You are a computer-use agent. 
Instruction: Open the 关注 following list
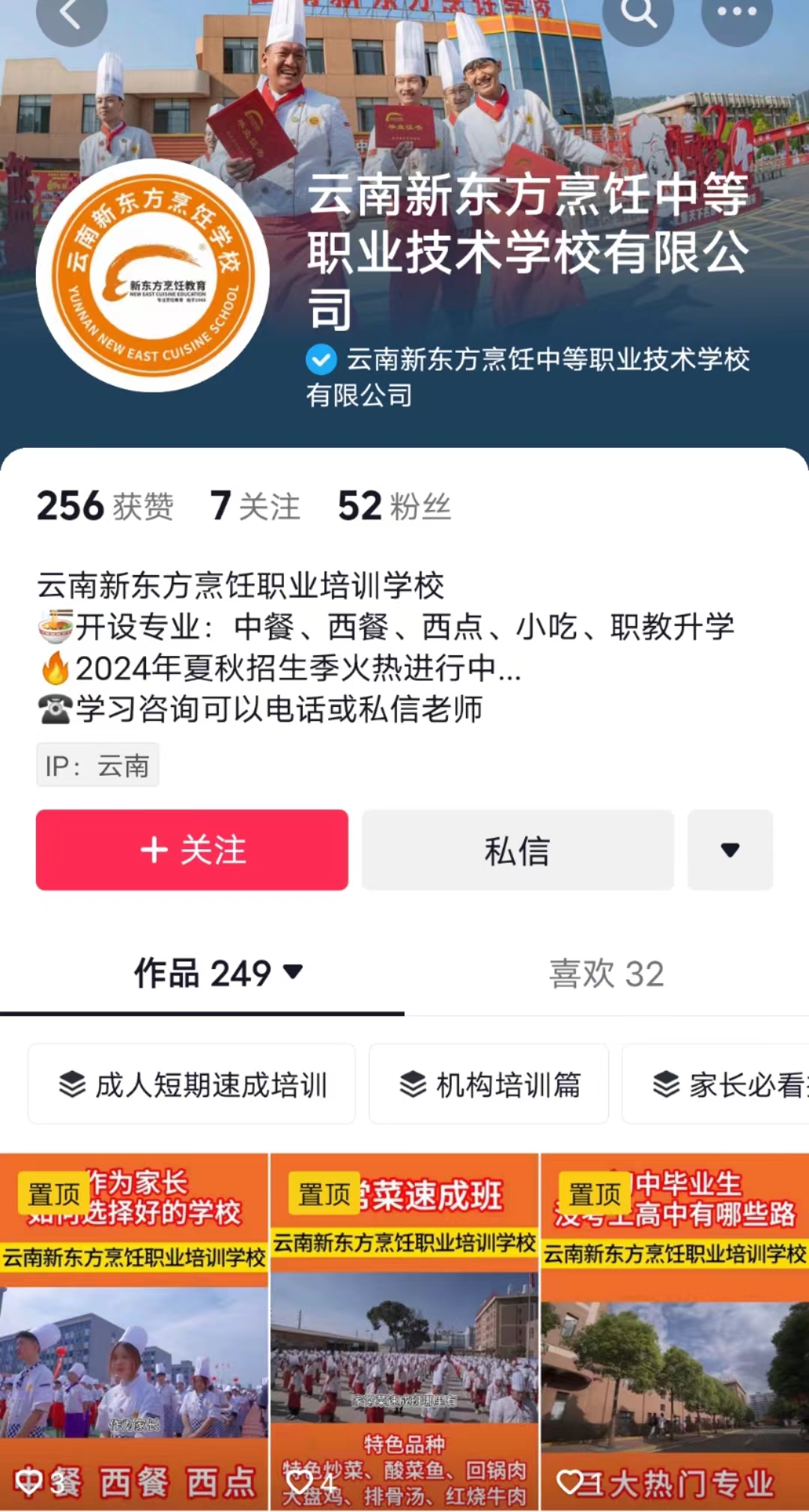[255, 506]
